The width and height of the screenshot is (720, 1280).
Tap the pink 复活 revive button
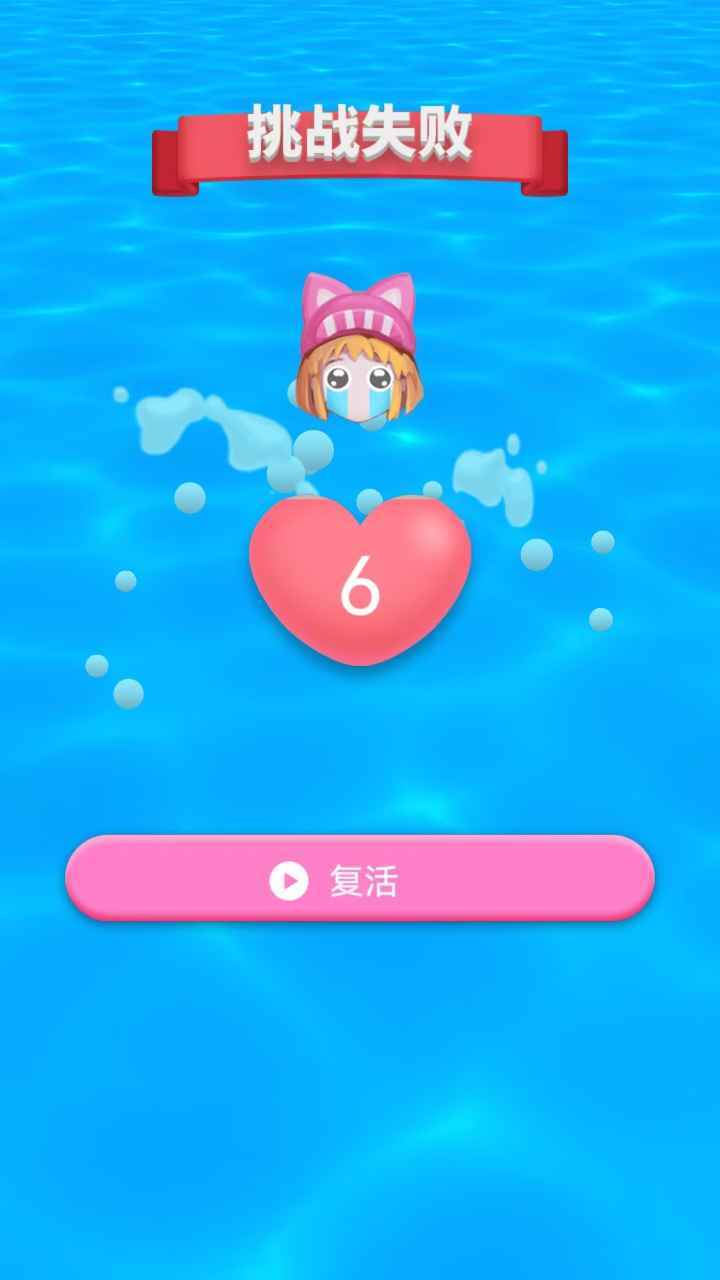[x=360, y=879]
